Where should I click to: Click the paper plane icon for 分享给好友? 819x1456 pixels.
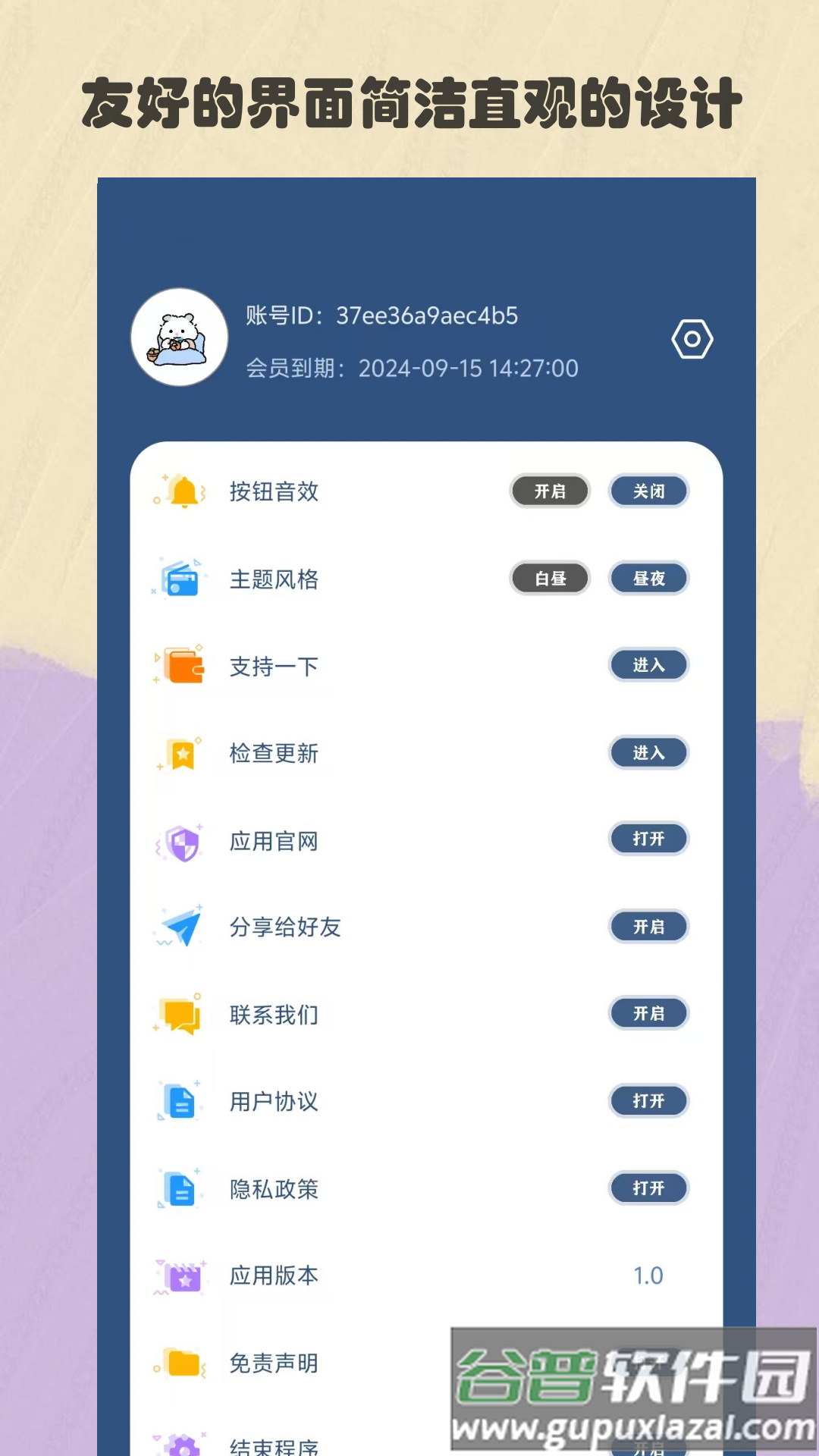(x=181, y=927)
